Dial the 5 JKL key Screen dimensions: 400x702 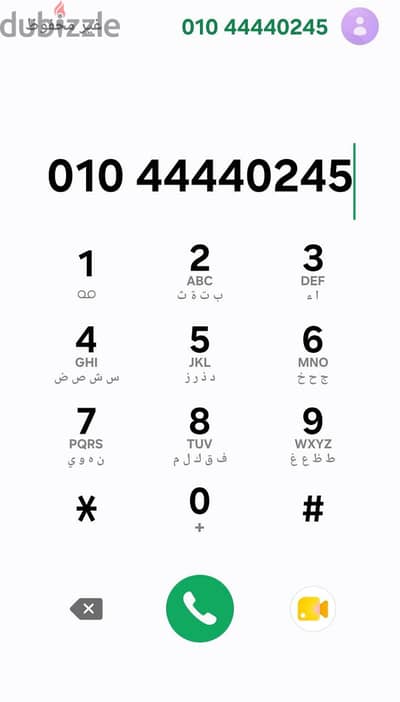[x=200, y=355]
